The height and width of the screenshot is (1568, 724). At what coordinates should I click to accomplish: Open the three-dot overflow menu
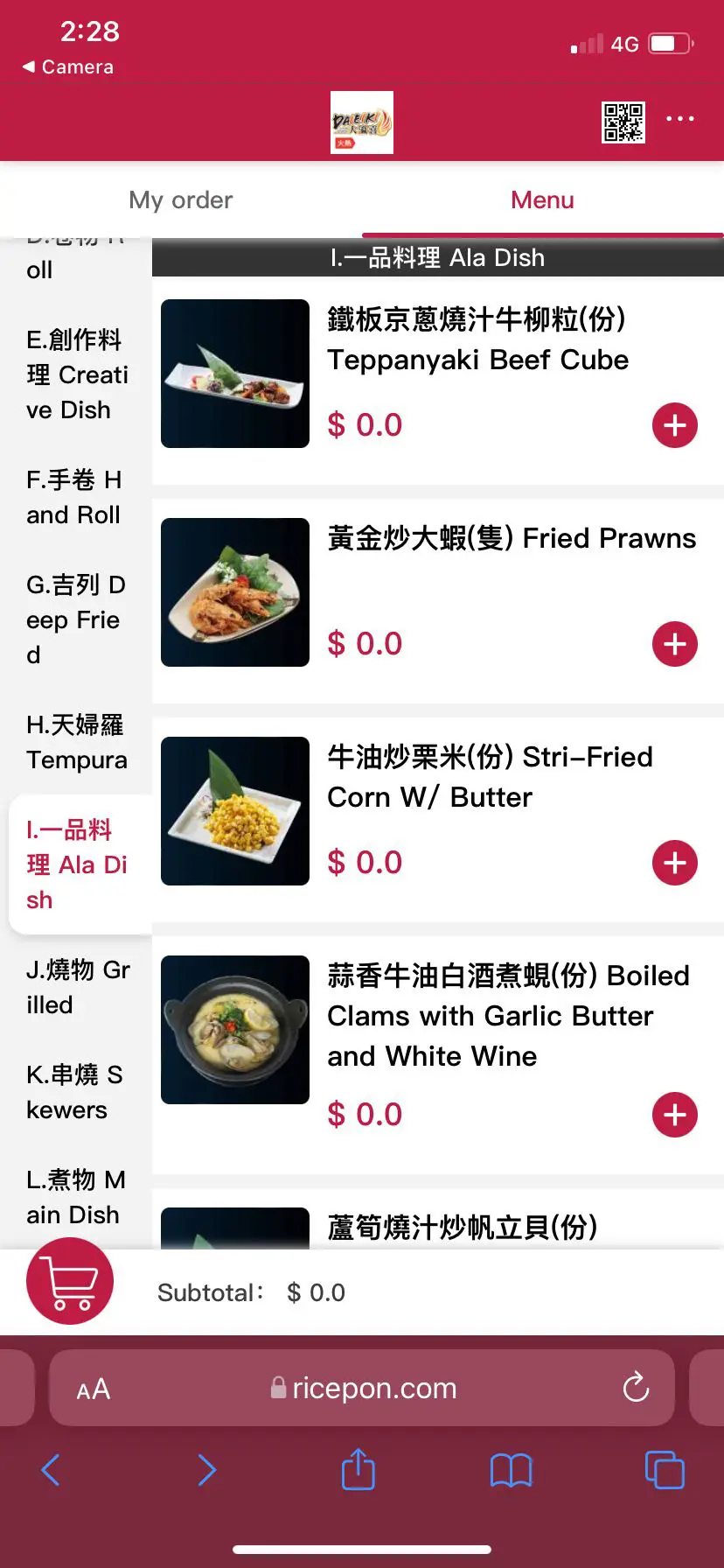679,118
